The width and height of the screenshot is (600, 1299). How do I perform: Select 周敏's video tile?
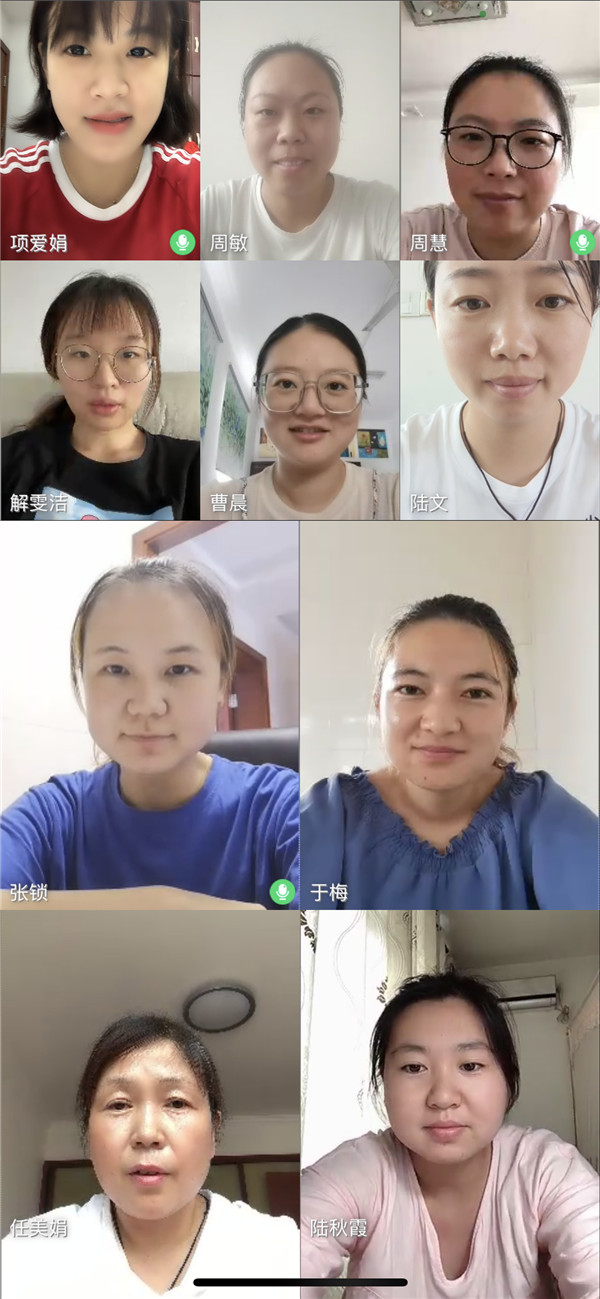point(300,130)
